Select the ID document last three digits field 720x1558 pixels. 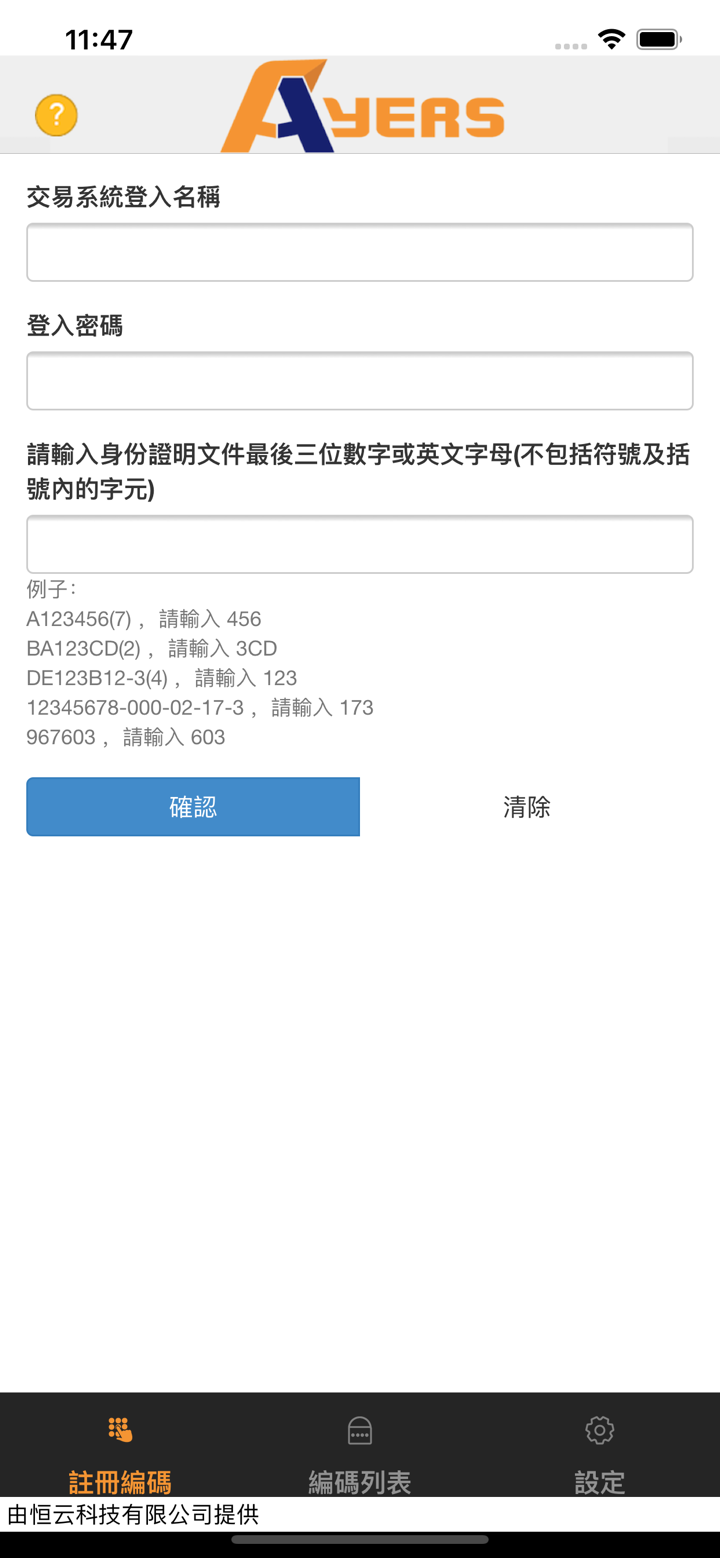[360, 544]
